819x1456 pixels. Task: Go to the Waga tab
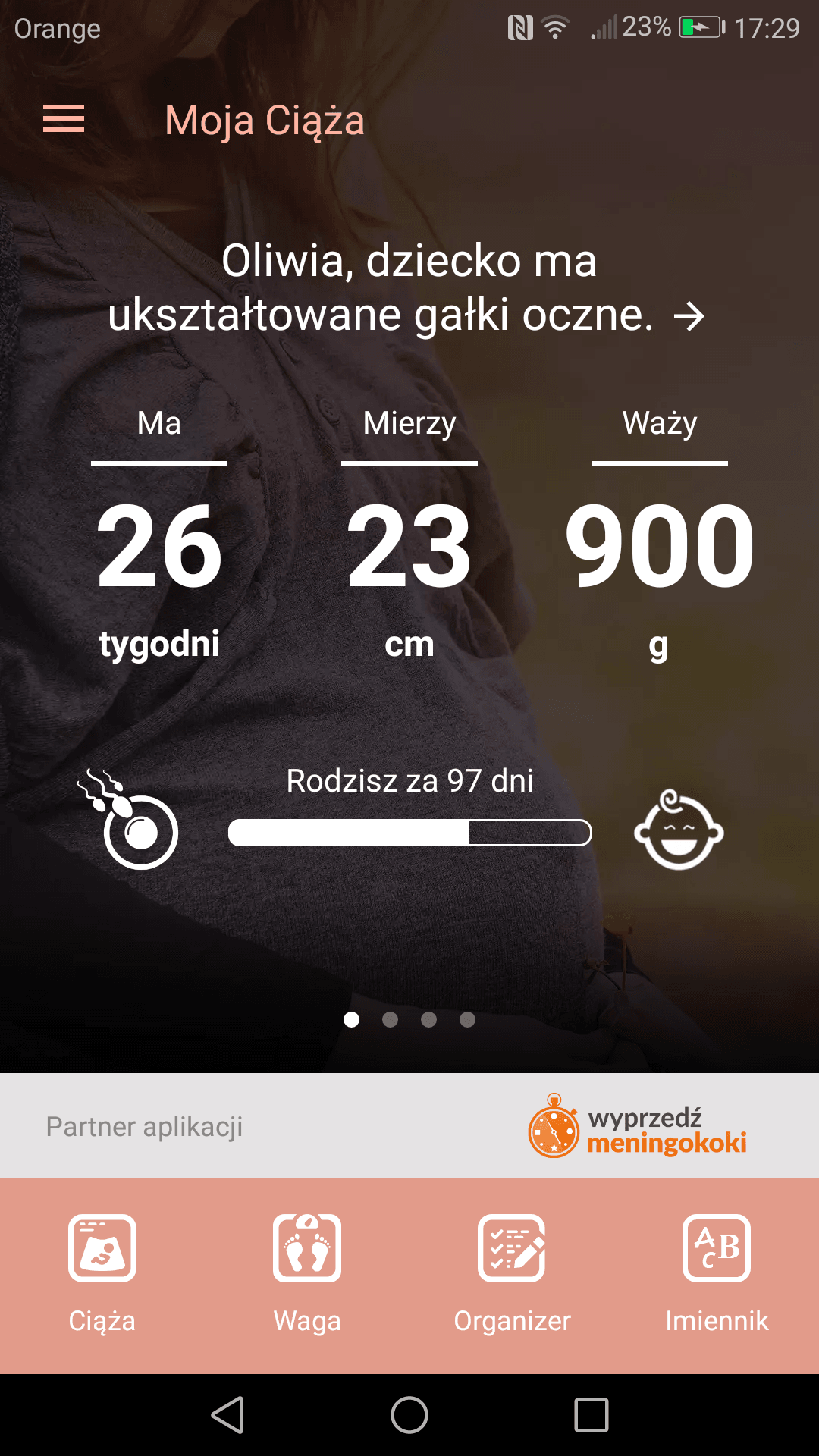click(x=307, y=1274)
